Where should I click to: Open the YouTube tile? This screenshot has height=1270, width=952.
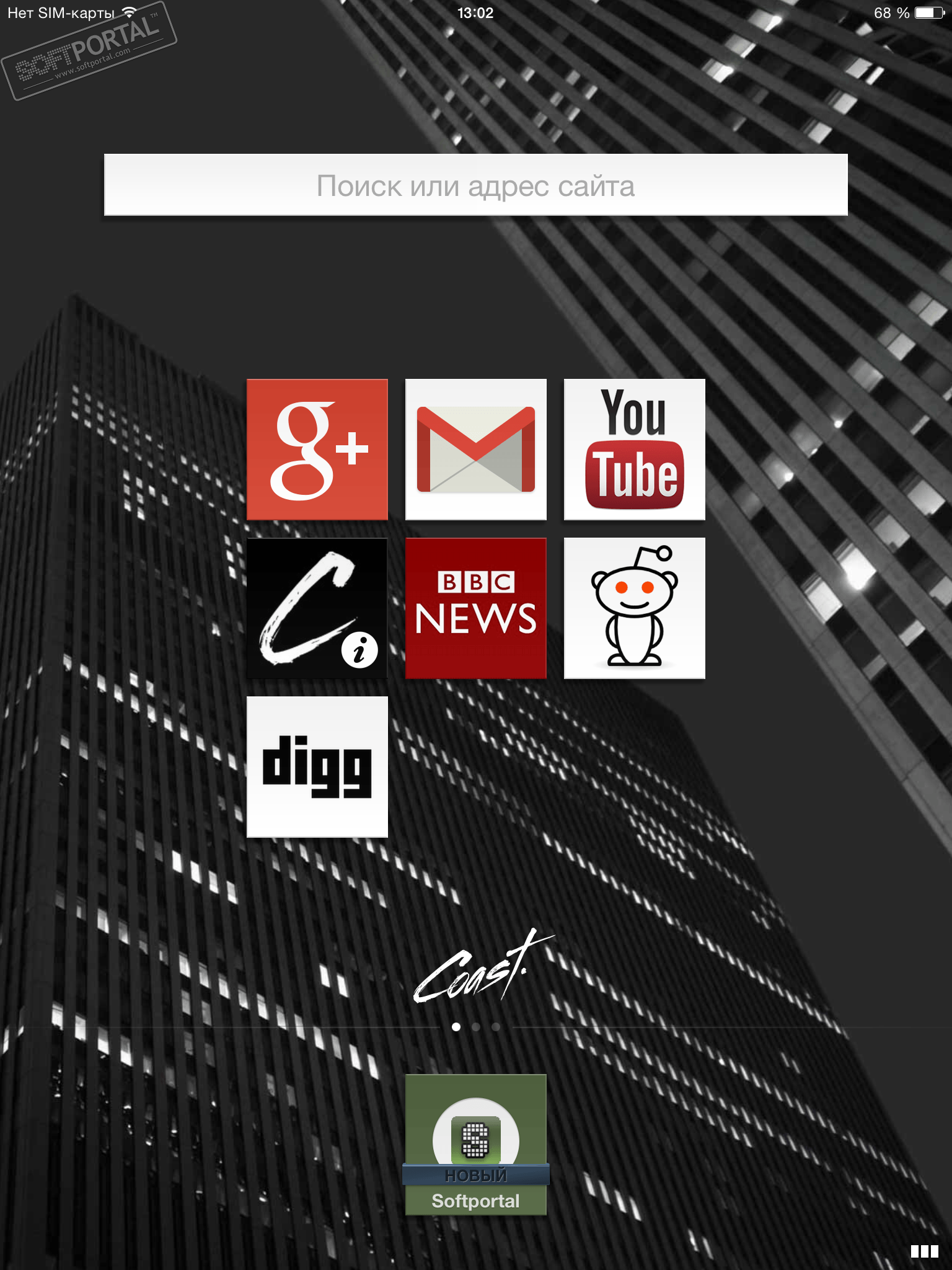point(634,450)
